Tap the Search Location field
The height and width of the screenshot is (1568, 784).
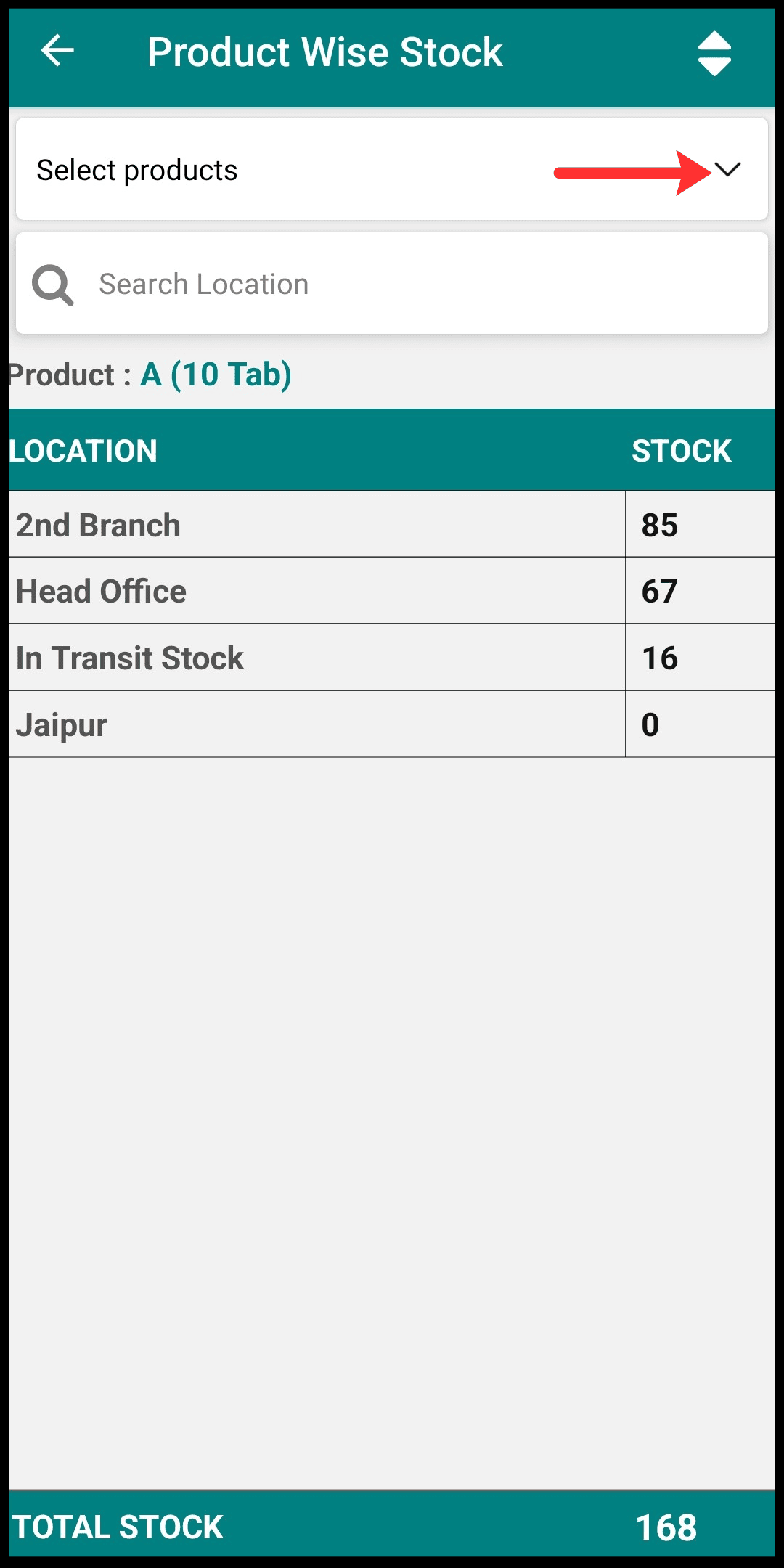[x=392, y=284]
